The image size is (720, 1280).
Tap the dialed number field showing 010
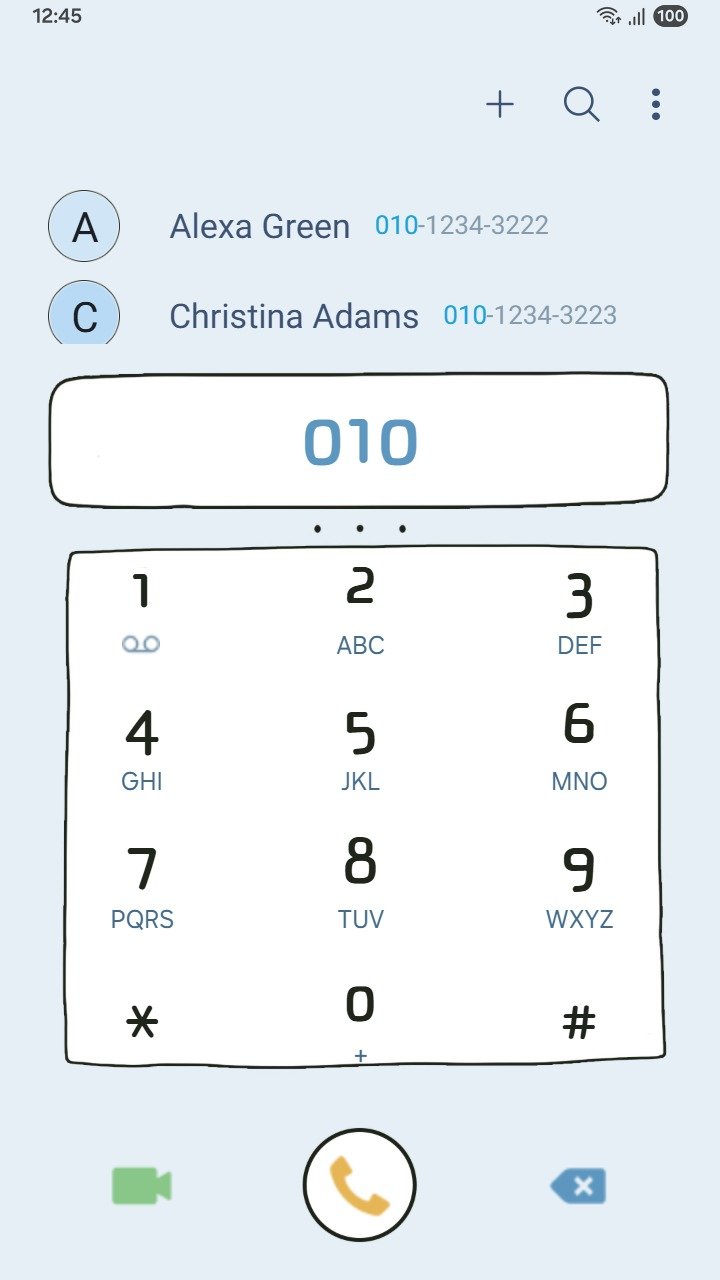359,441
